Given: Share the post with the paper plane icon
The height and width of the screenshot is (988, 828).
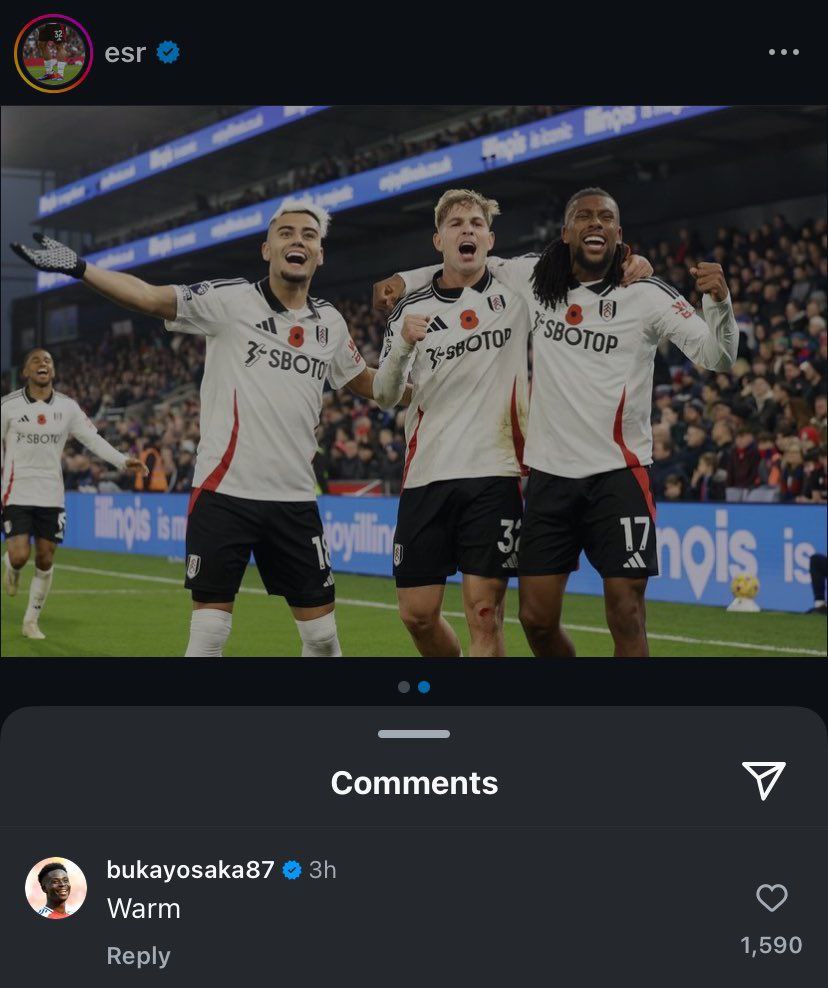Looking at the screenshot, I should point(763,781).
